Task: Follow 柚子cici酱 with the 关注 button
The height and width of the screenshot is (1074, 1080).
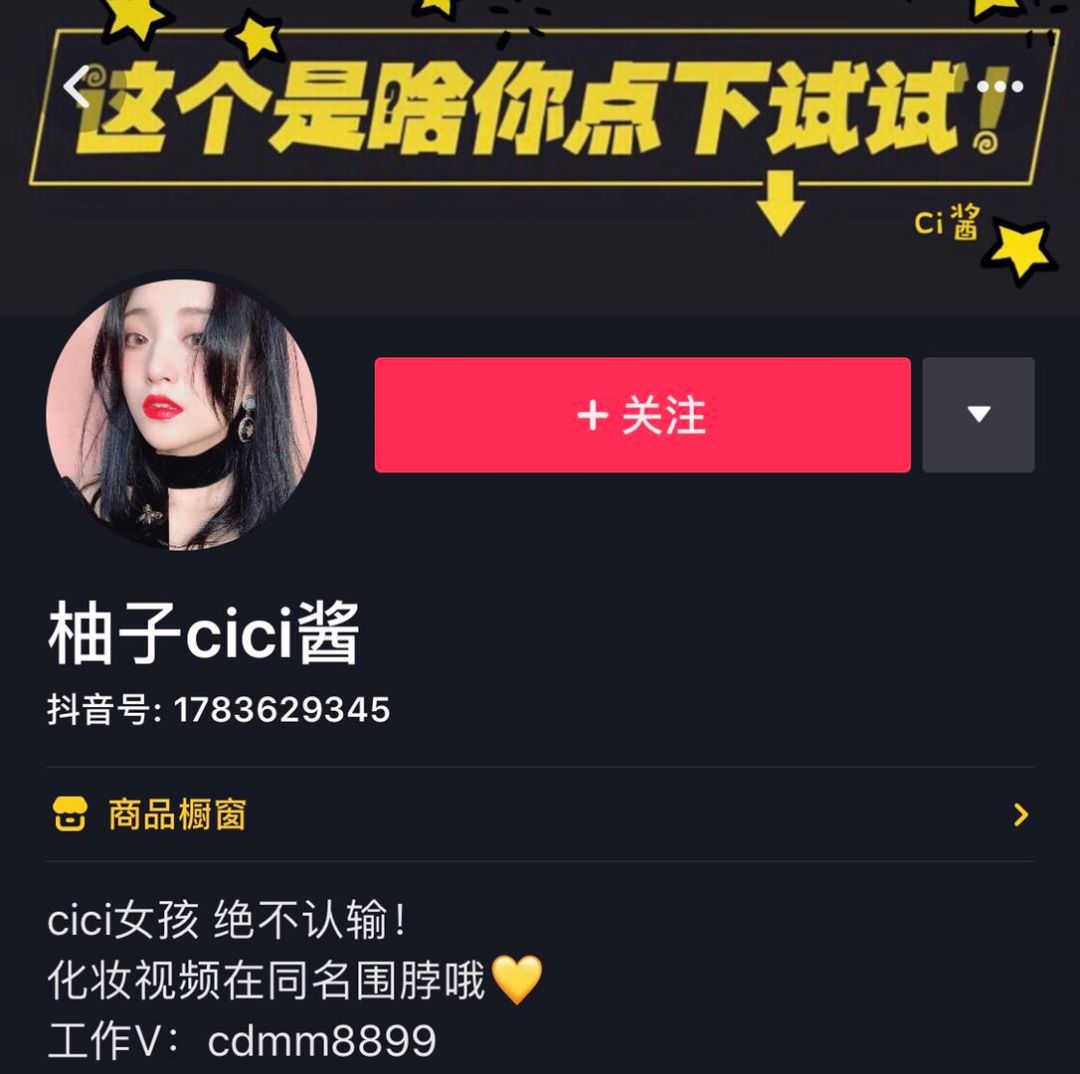Action: [642, 415]
